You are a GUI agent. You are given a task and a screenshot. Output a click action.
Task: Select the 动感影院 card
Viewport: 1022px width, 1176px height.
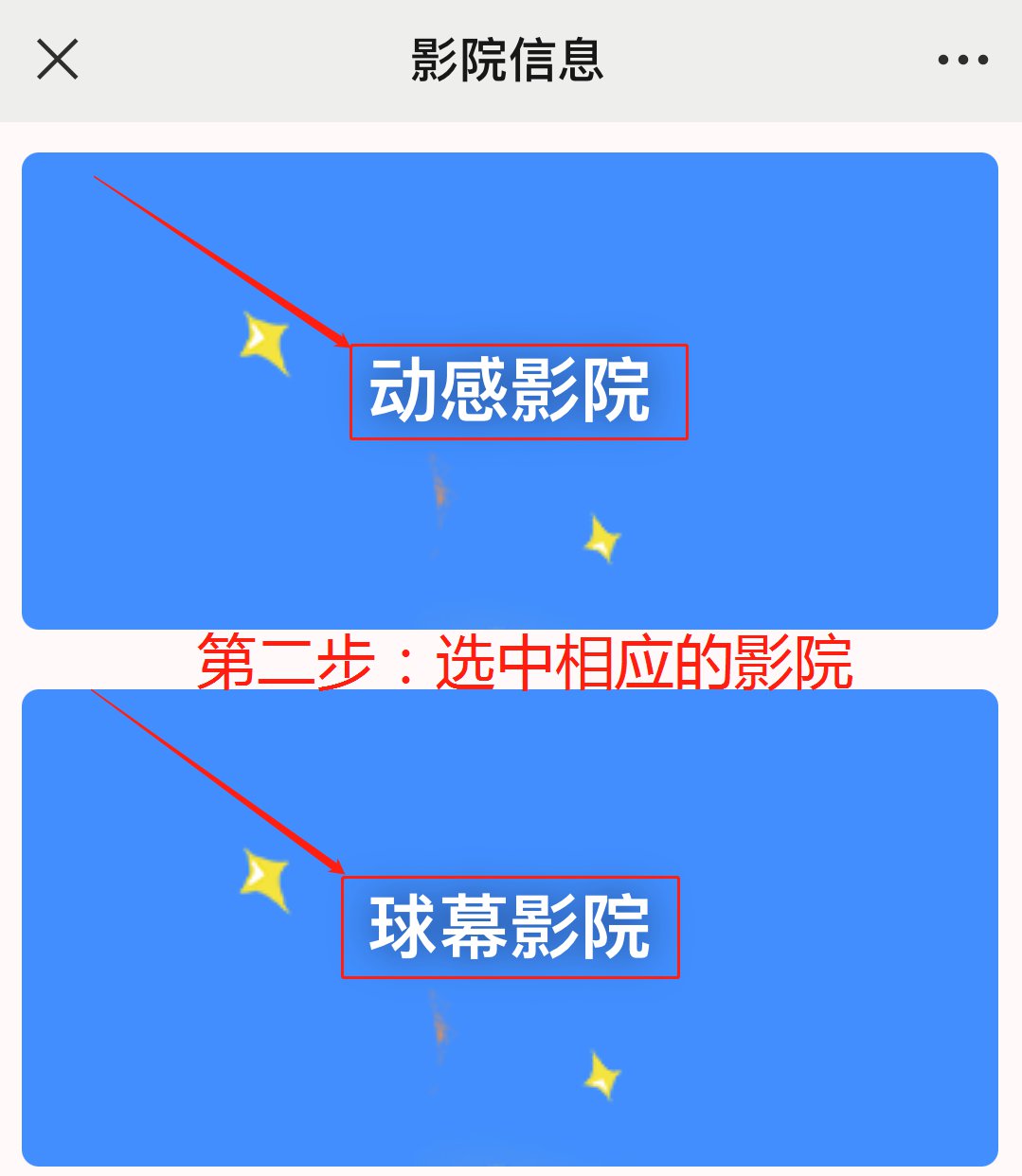pyautogui.click(x=510, y=391)
